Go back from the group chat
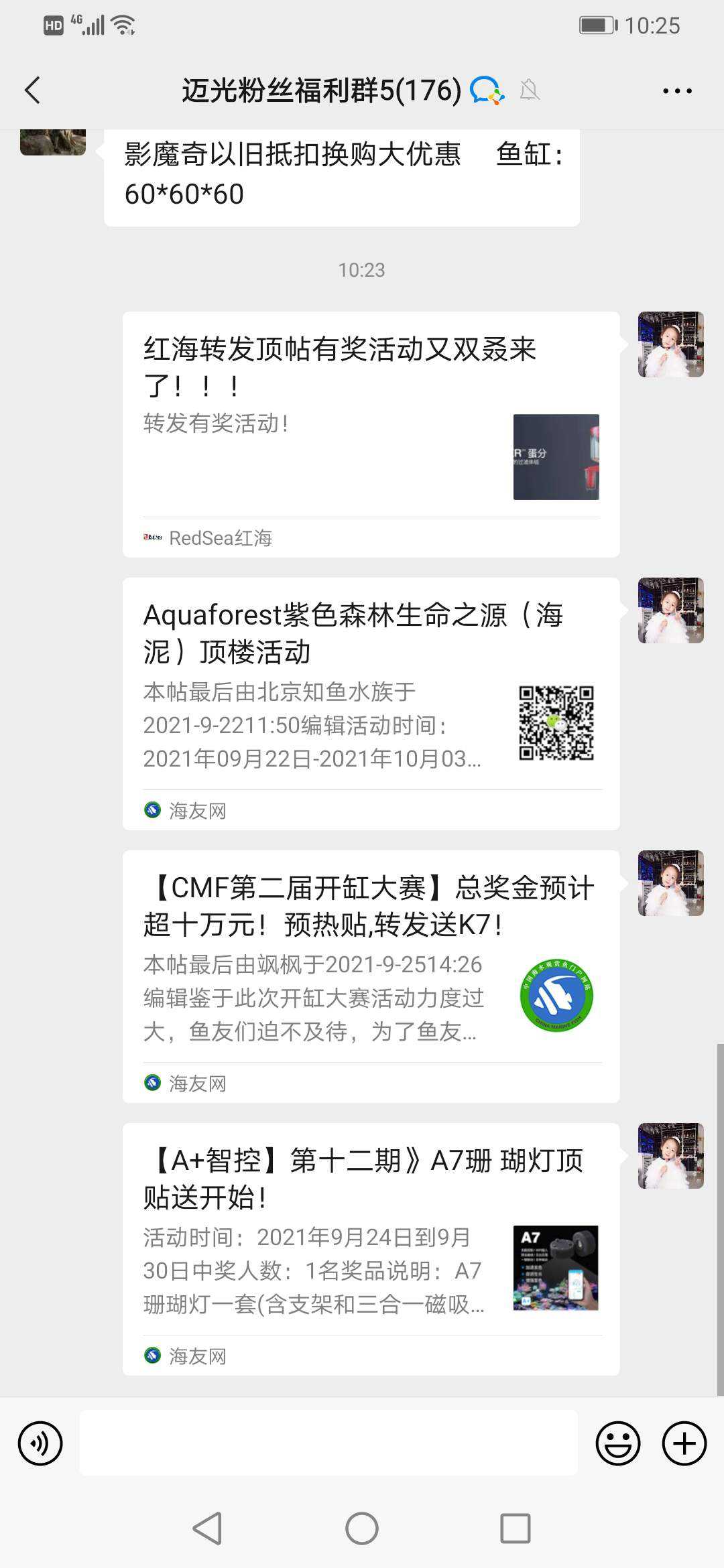The width and height of the screenshot is (724, 1568). (32, 90)
